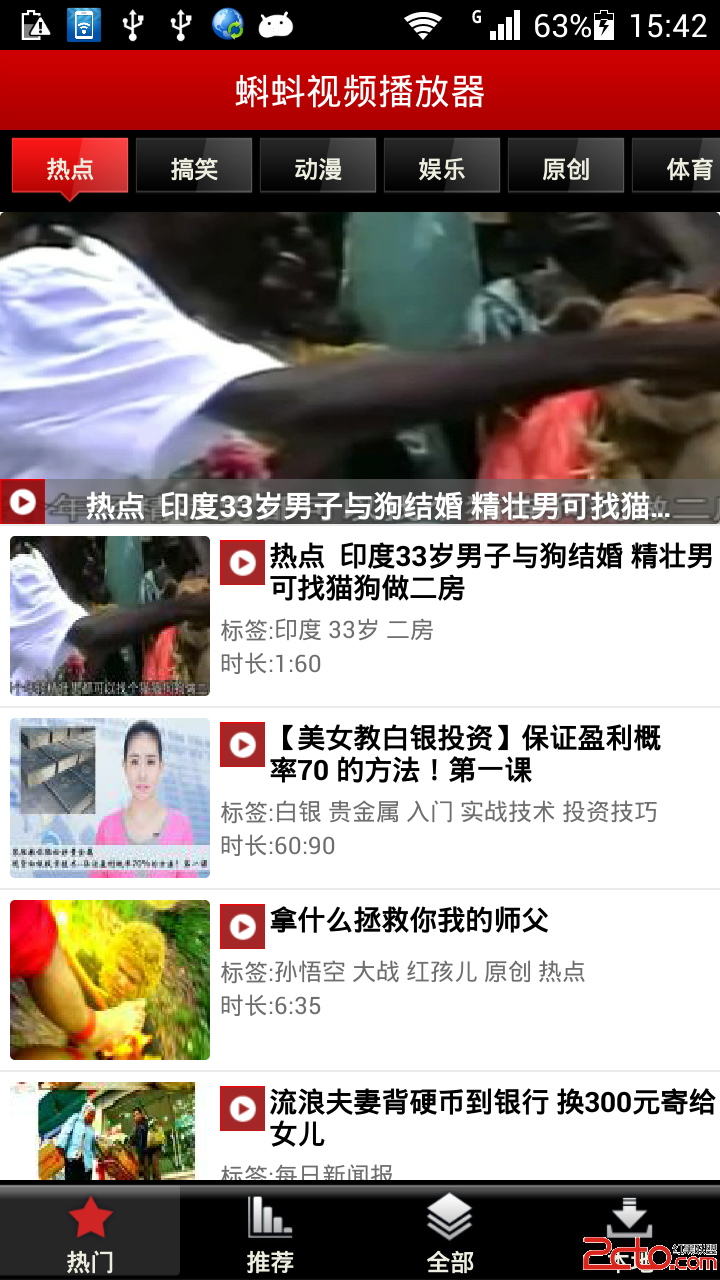Switch to the 推荐 bottom tab
The height and width of the screenshot is (1280, 720).
click(x=270, y=1234)
